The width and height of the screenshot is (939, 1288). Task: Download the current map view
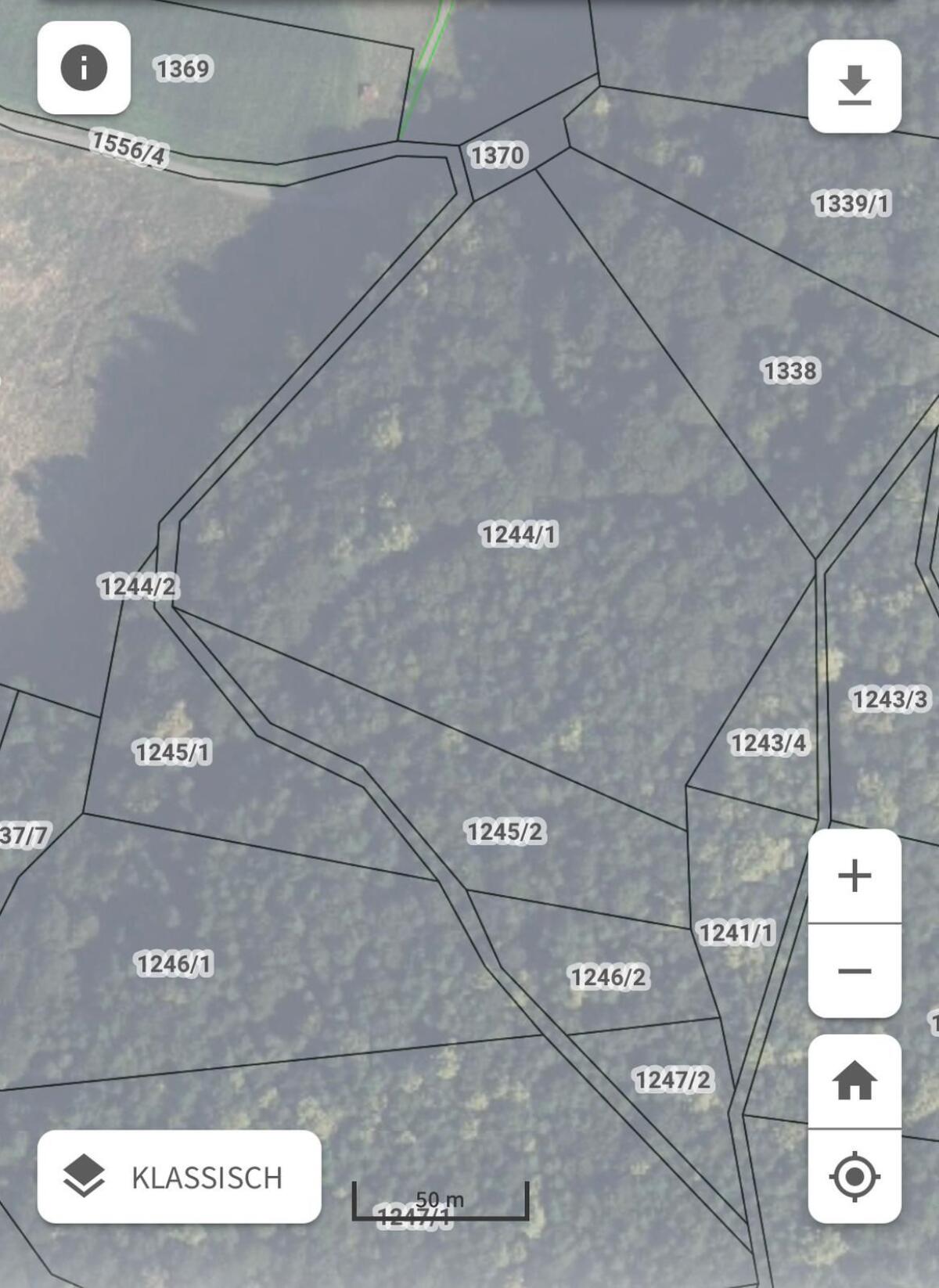coord(854,86)
